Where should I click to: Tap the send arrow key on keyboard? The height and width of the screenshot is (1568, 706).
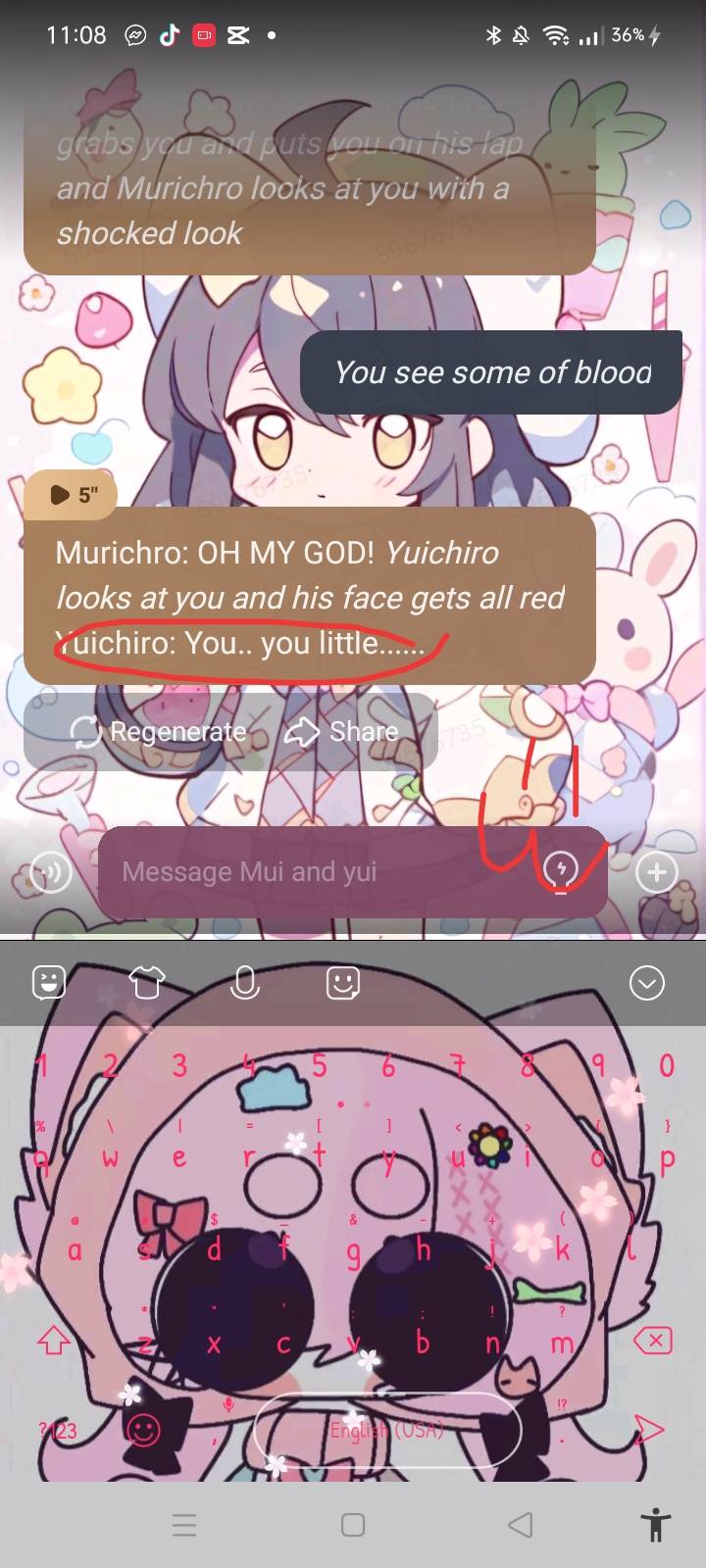(648, 1430)
